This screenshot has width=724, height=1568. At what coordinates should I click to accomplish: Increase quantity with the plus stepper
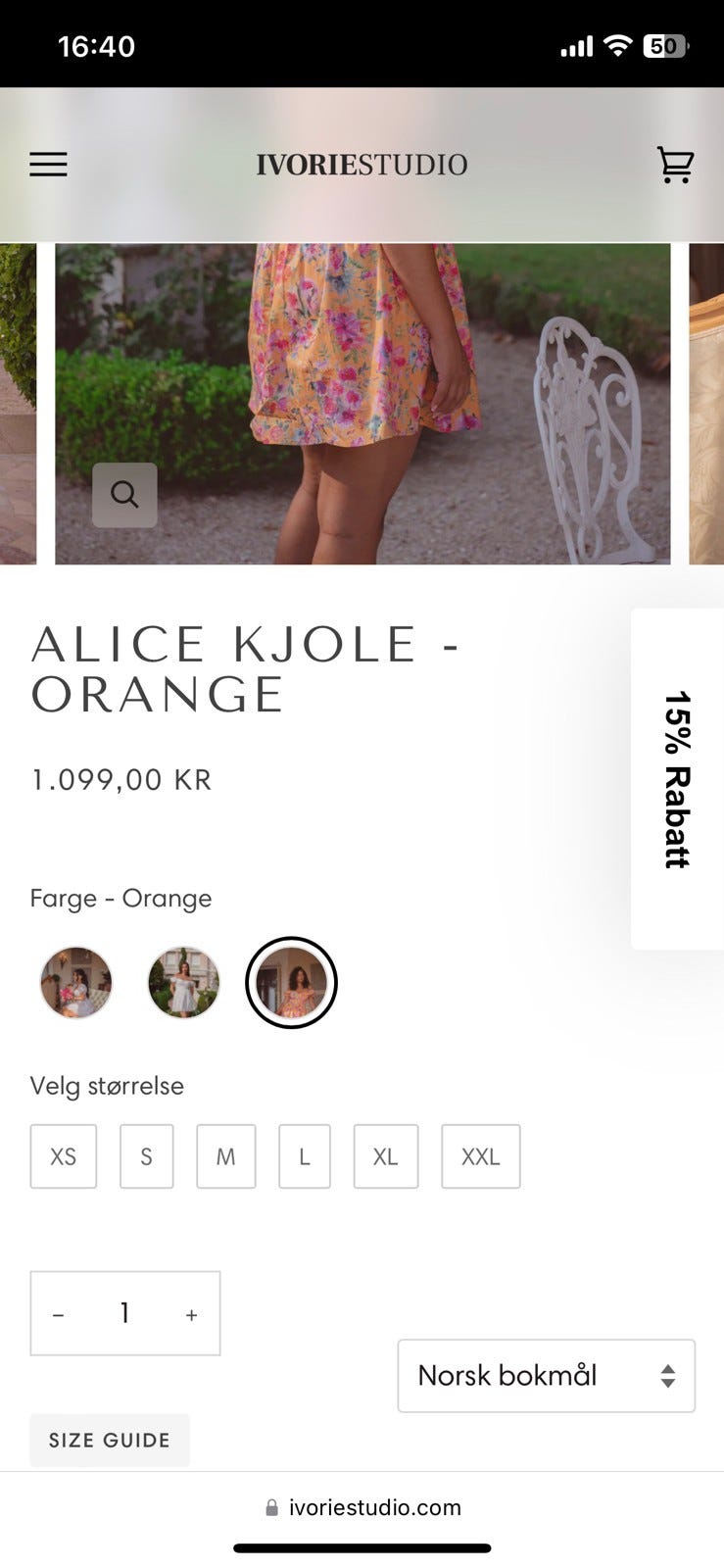pyautogui.click(x=190, y=1313)
